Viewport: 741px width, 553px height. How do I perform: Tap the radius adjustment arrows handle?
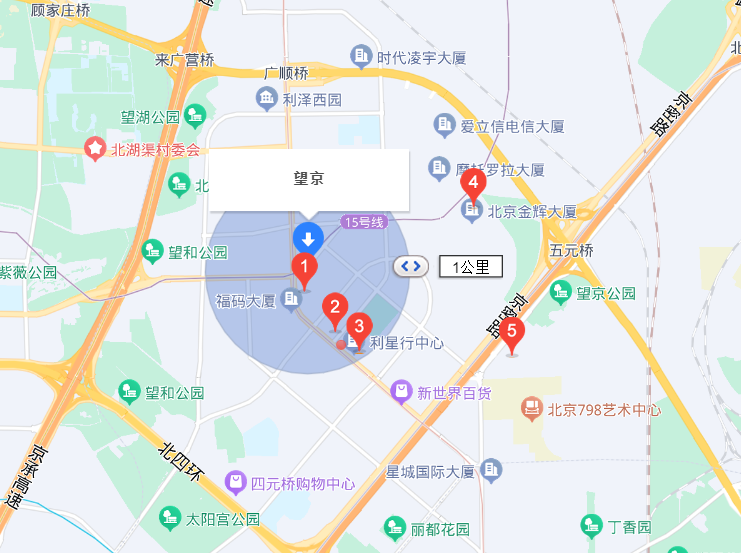[412, 266]
